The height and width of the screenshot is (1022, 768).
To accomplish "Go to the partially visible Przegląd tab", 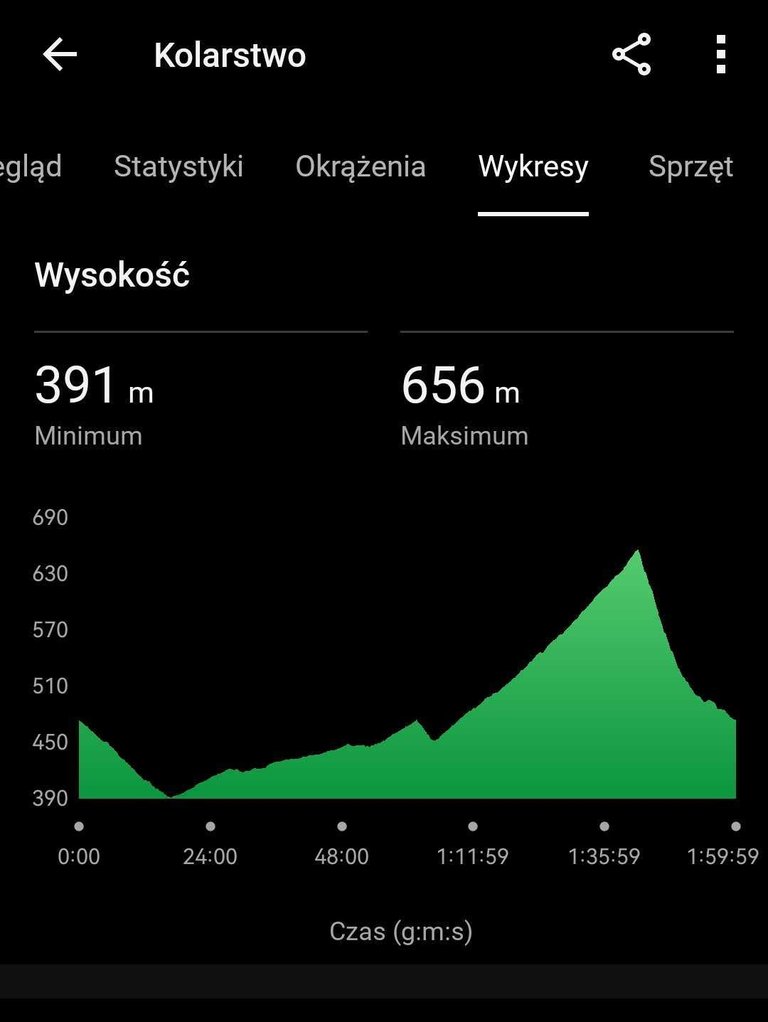I will pyautogui.click(x=31, y=167).
